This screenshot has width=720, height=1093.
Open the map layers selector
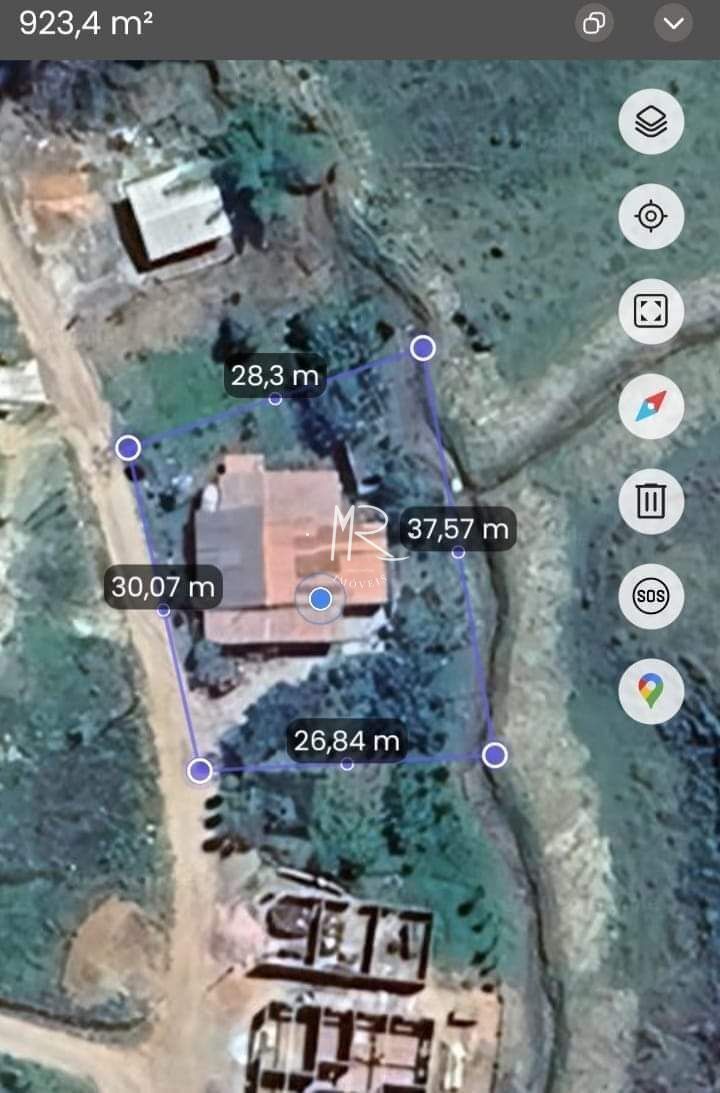click(x=651, y=123)
